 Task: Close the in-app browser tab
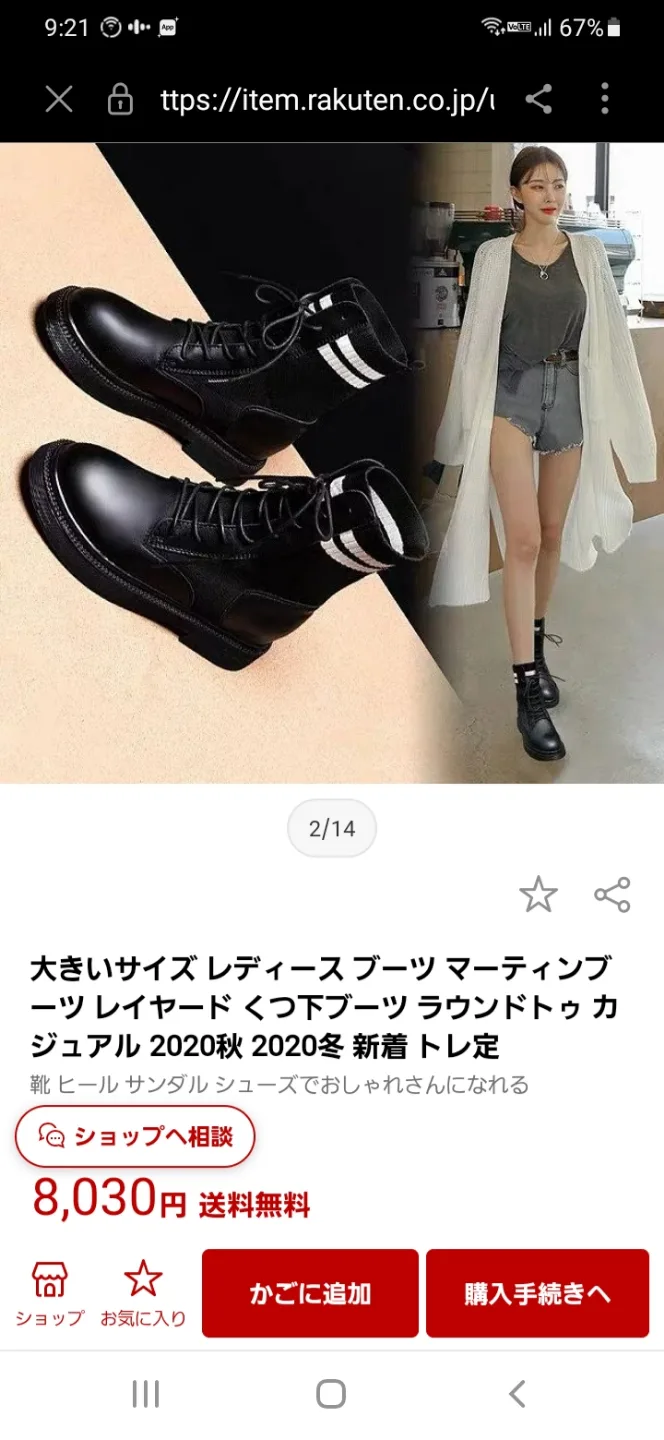(x=59, y=99)
